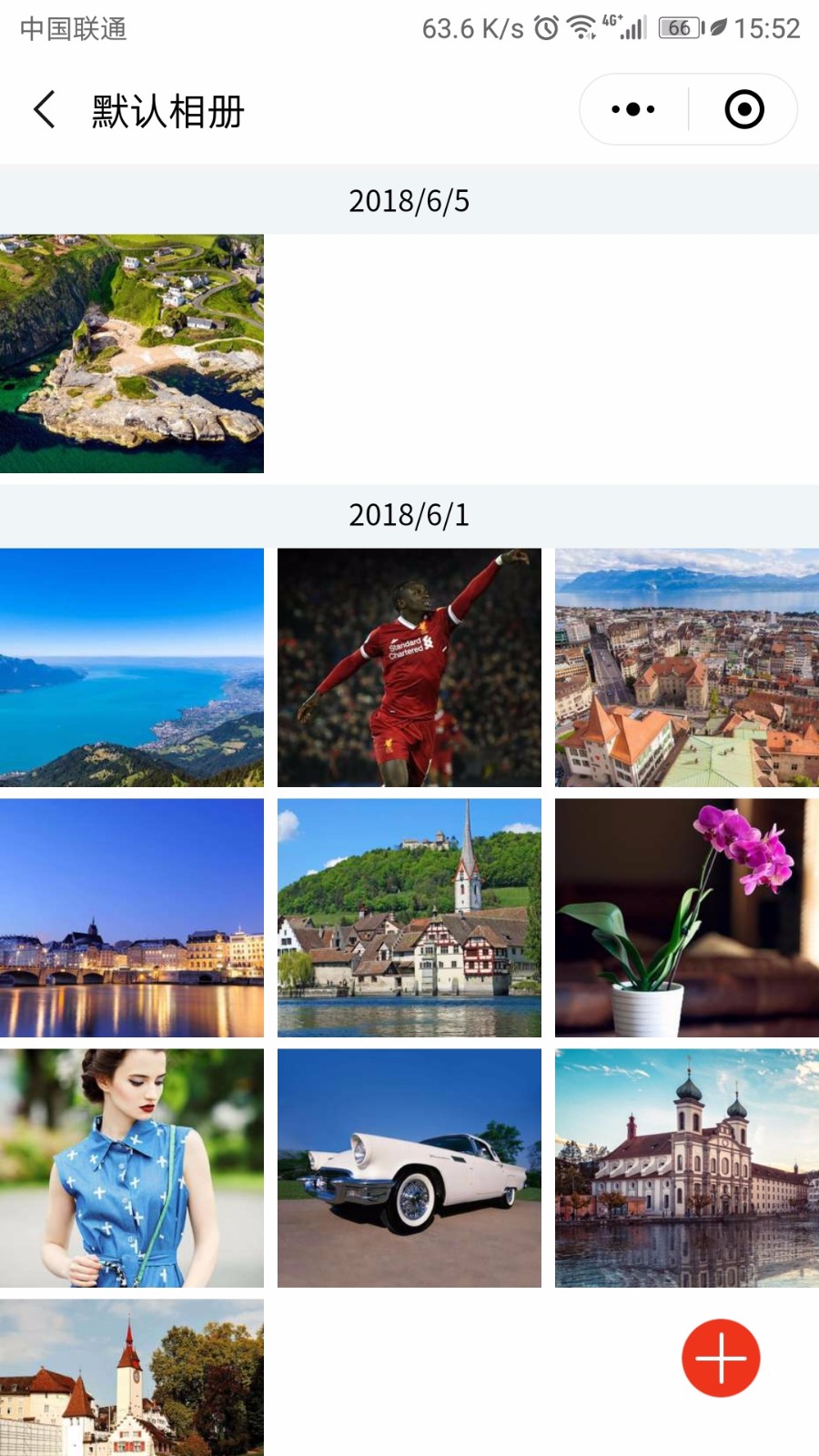This screenshot has height=1456, width=819.
Task: Open the blue lake and mountains photo
Action: (x=132, y=667)
